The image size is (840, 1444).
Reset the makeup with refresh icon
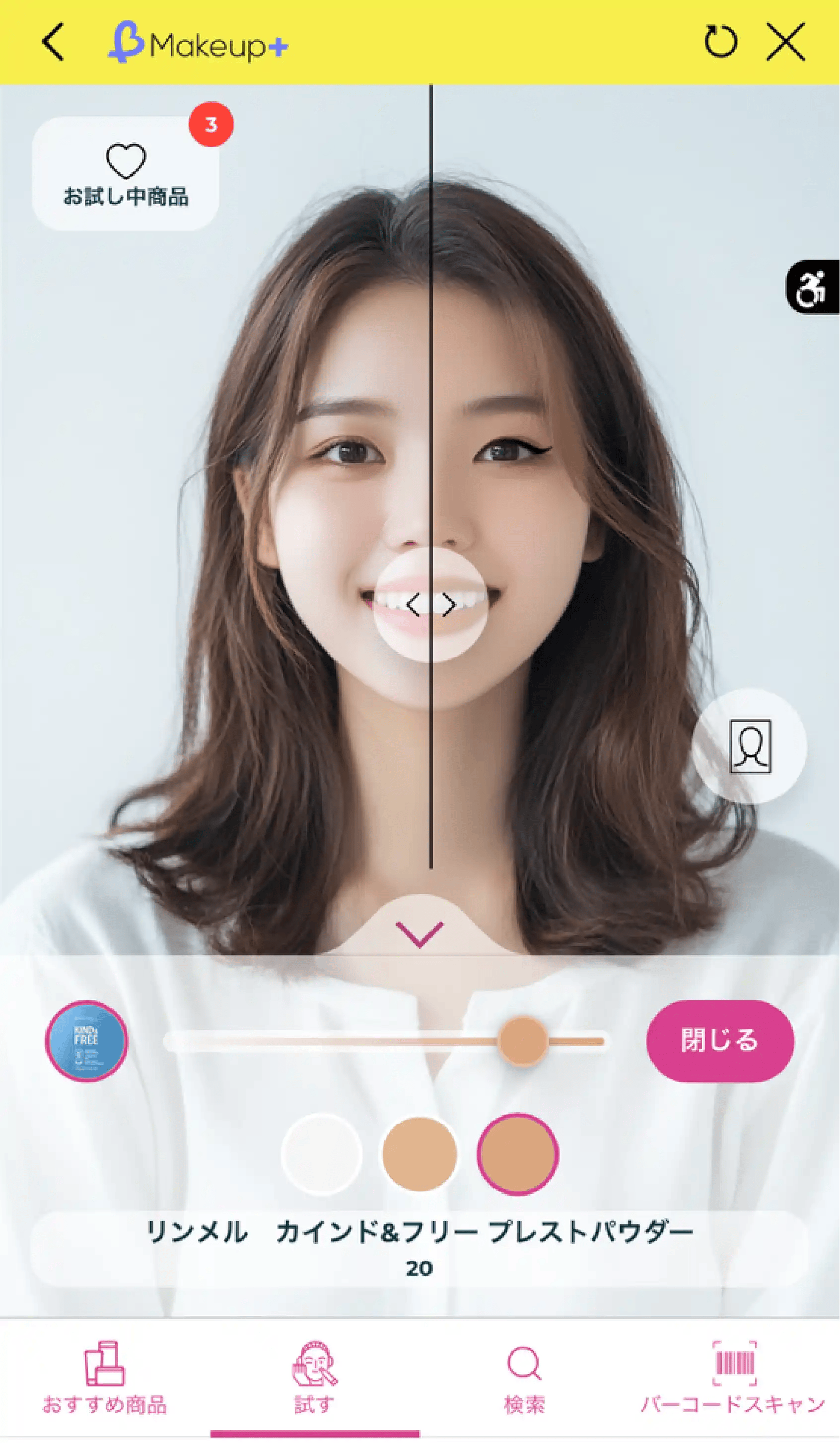click(720, 42)
